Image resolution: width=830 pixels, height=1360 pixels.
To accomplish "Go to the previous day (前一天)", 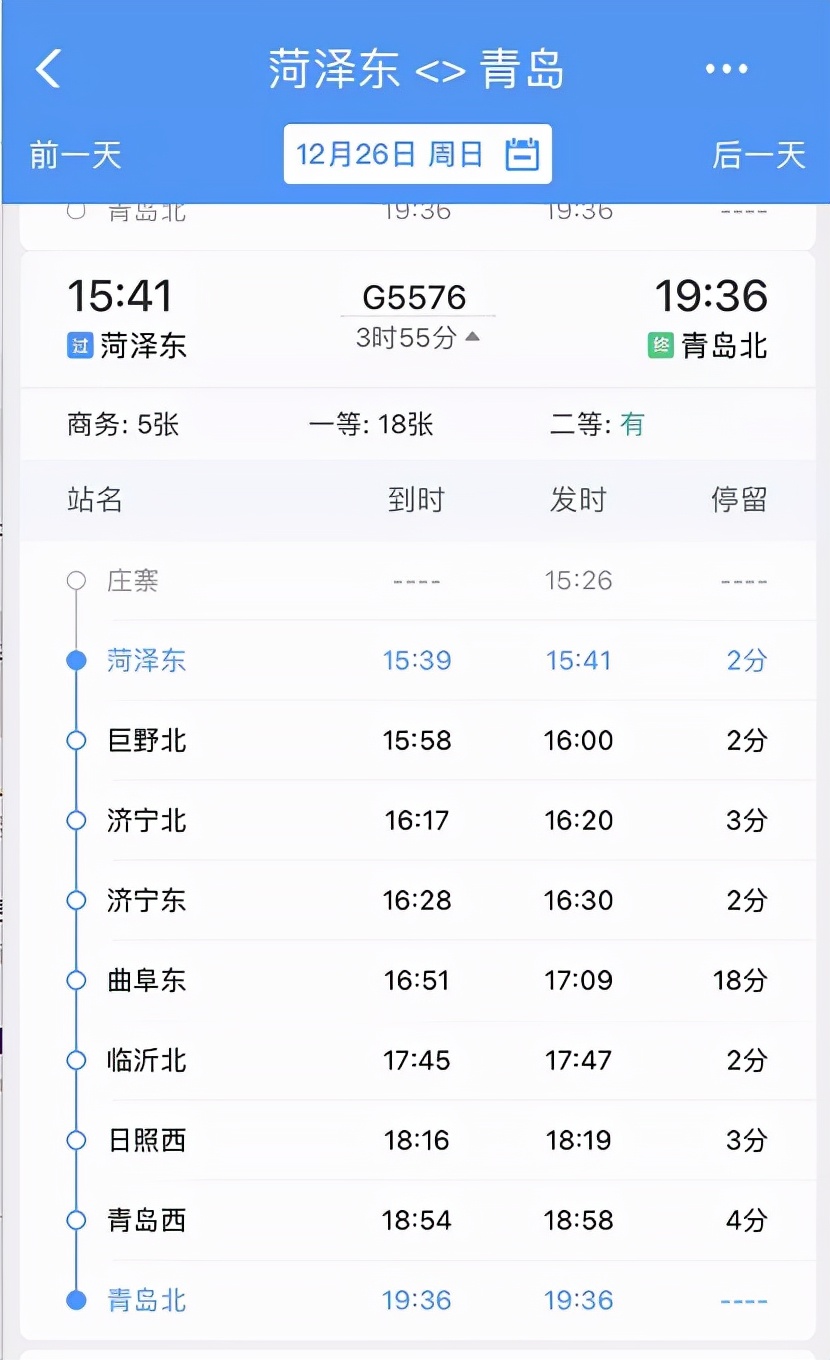I will click(x=76, y=155).
